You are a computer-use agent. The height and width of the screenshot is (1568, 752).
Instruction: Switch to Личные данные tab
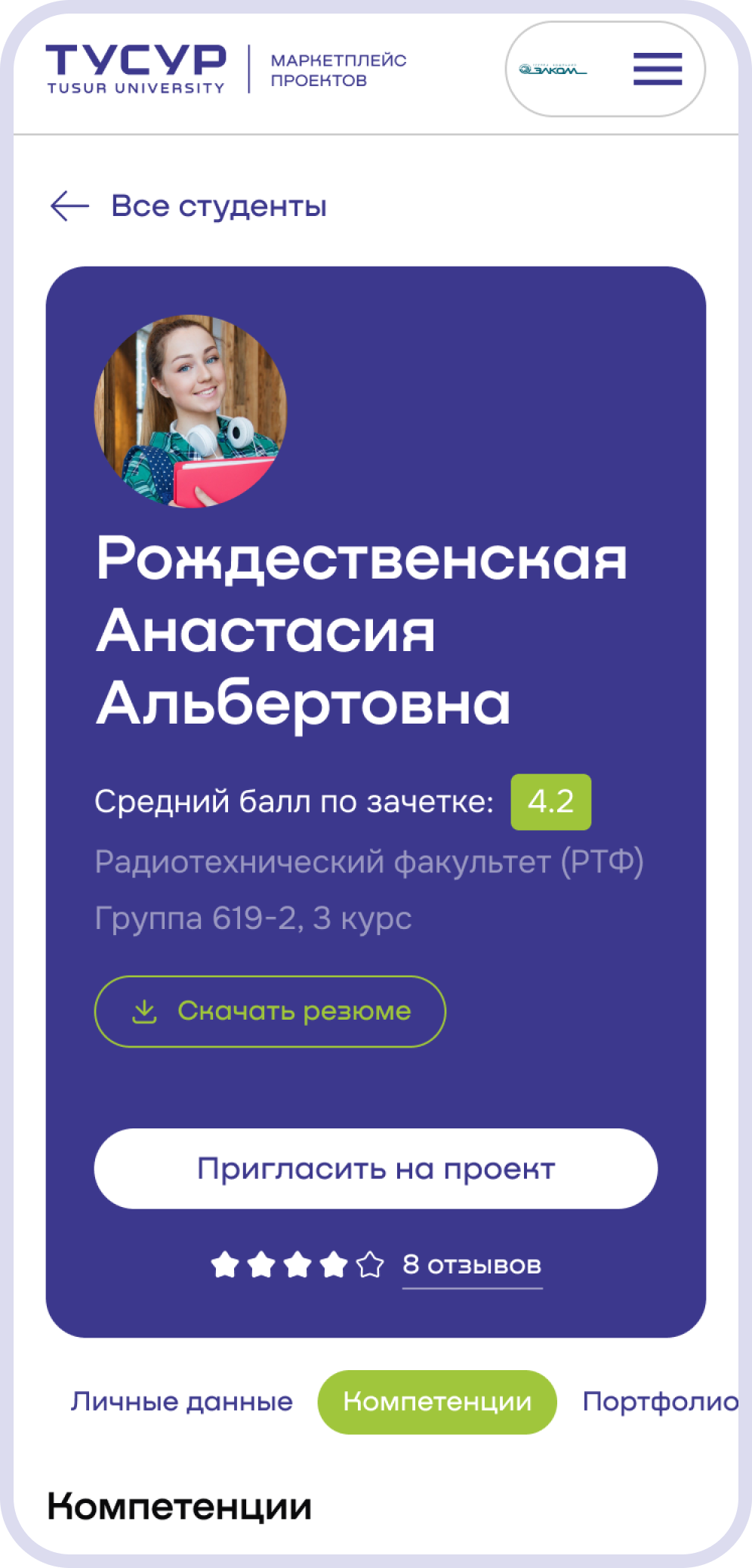pyautogui.click(x=182, y=1402)
